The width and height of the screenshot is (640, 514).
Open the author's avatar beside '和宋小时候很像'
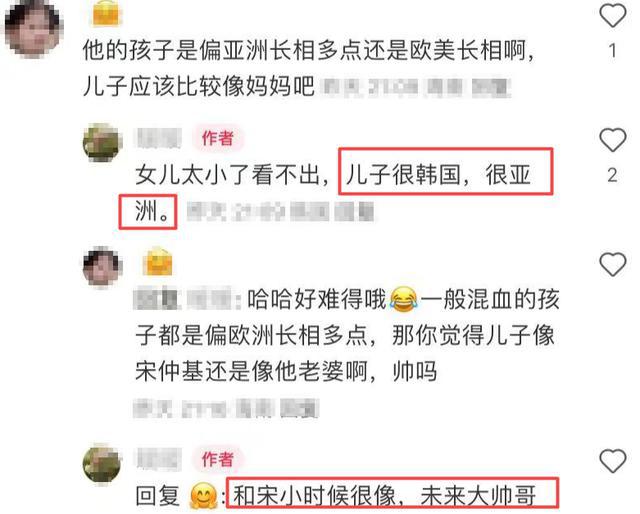click(102, 461)
